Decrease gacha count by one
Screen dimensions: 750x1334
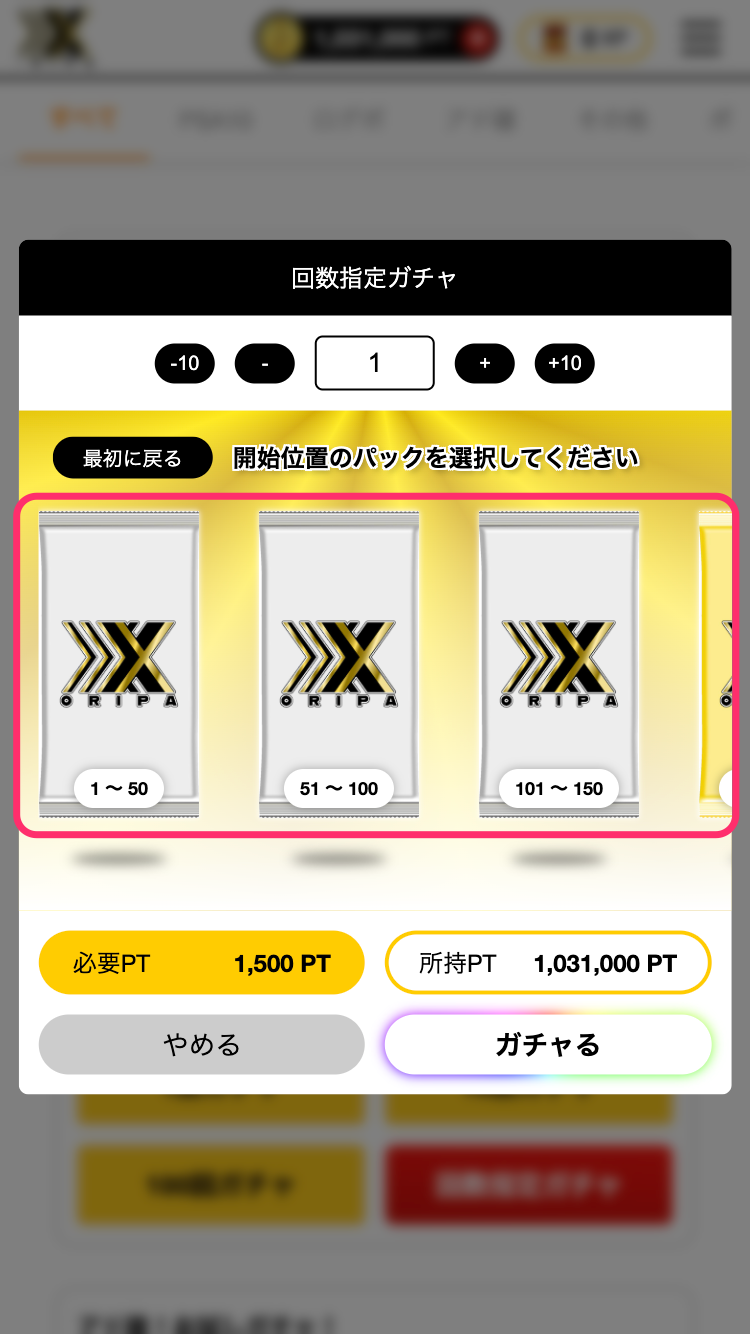click(x=264, y=363)
